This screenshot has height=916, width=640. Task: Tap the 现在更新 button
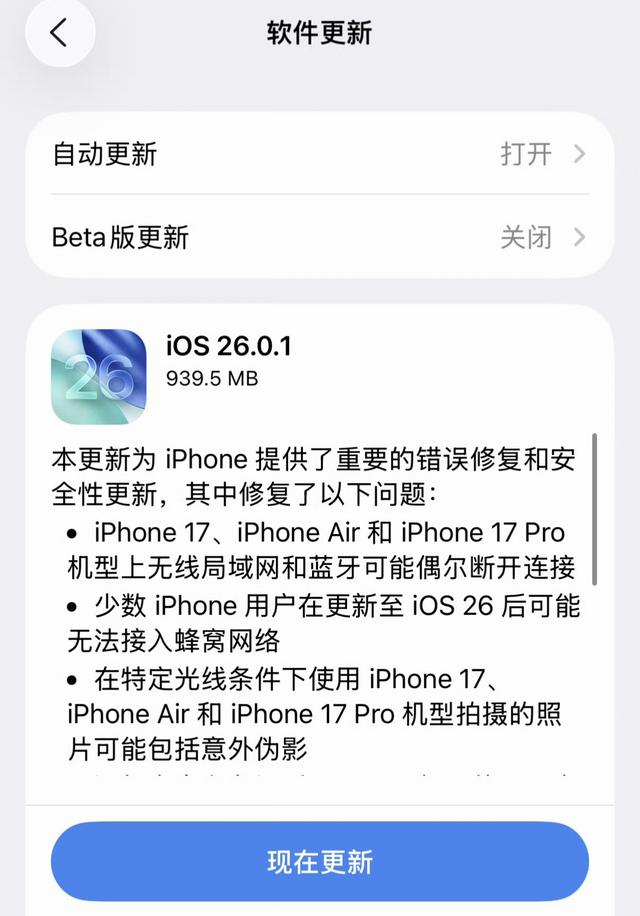pyautogui.click(x=320, y=861)
